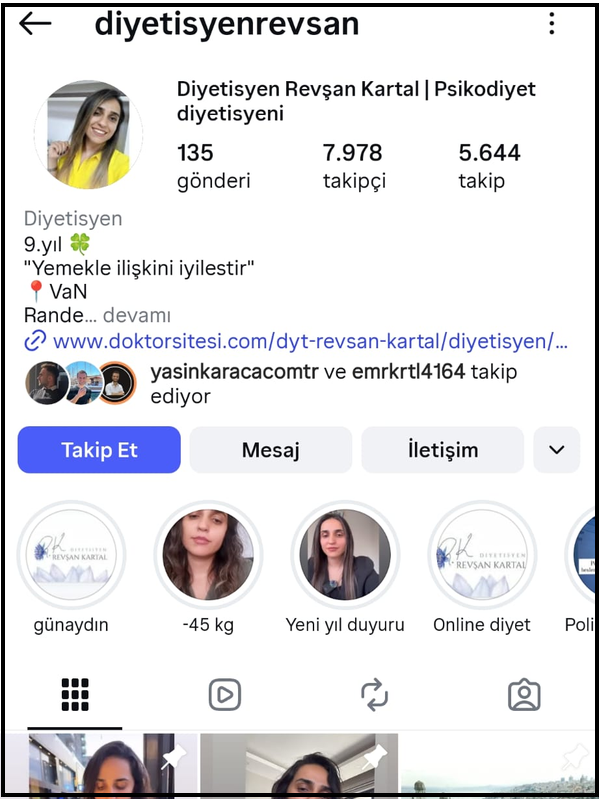The width and height of the screenshot is (600, 800).
Task: Expand suggested accounts chevron button
Action: [557, 450]
